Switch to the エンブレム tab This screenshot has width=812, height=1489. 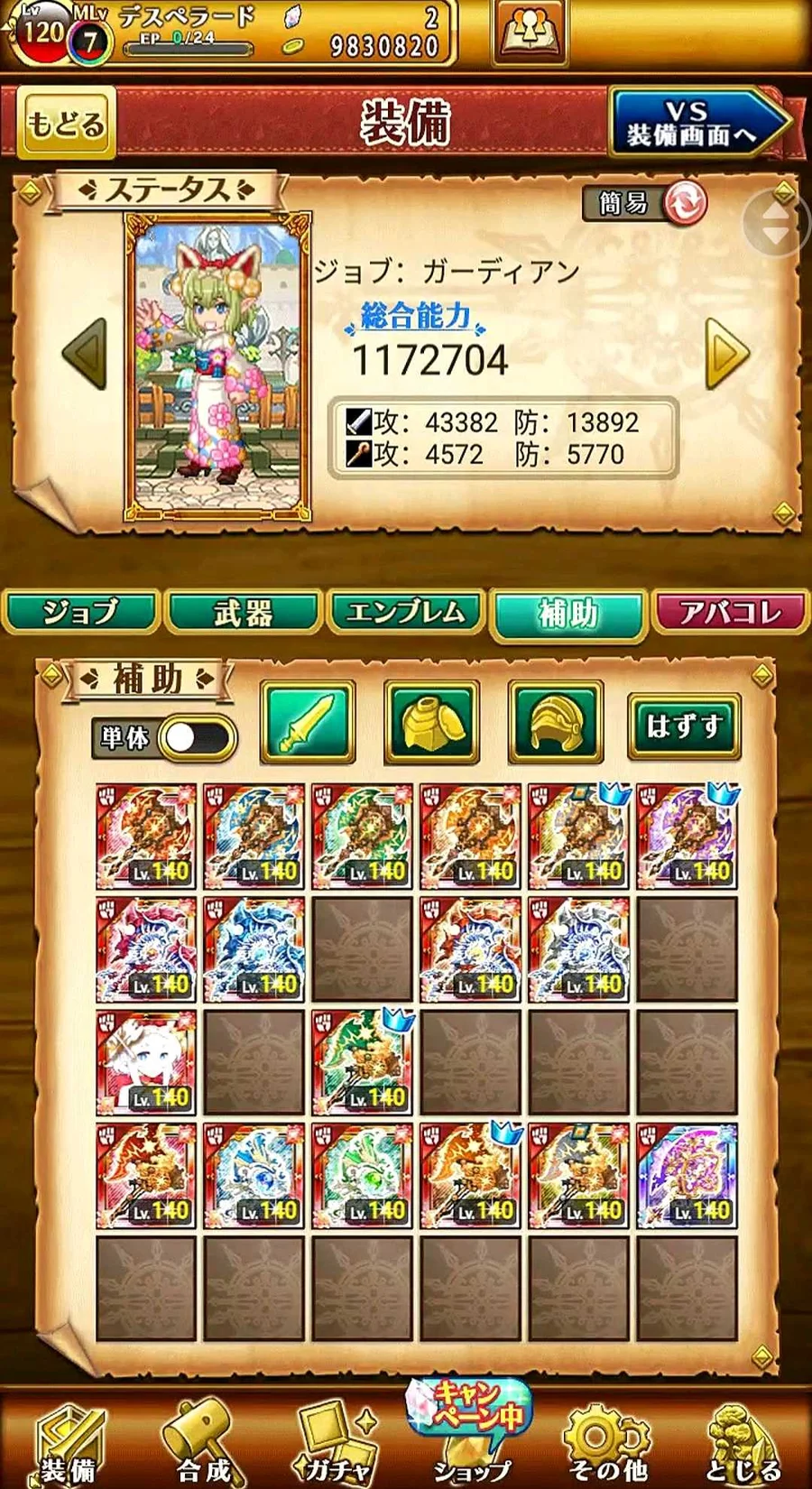pyautogui.click(x=406, y=613)
